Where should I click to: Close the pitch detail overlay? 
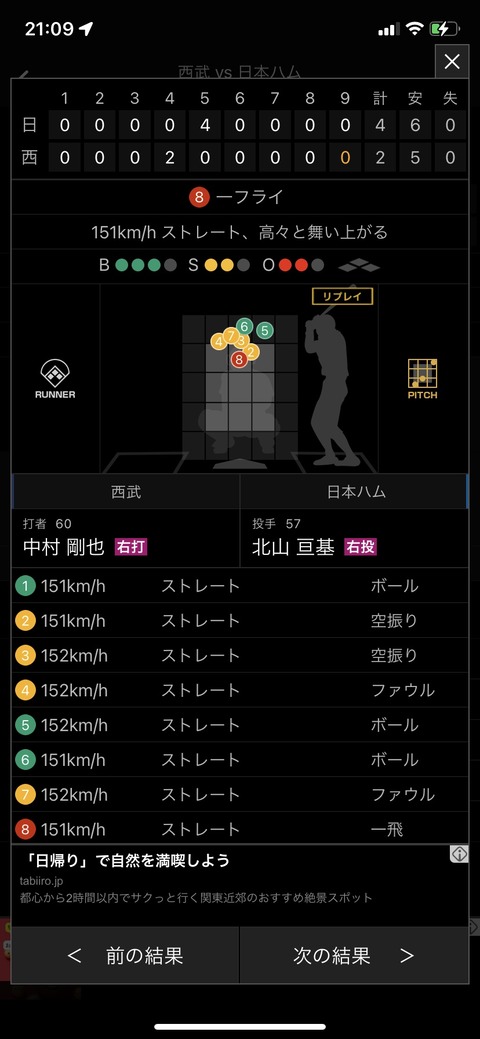tap(451, 62)
